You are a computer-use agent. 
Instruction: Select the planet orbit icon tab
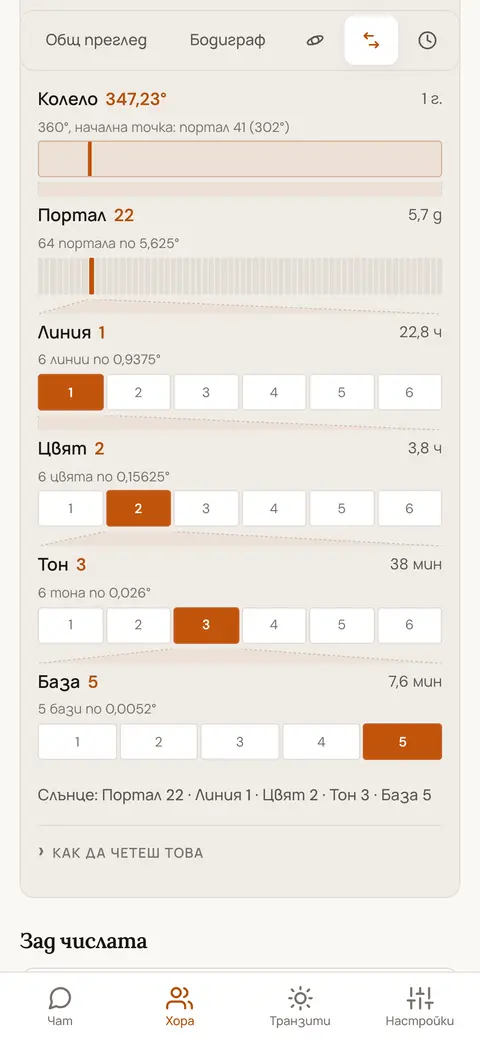point(315,40)
